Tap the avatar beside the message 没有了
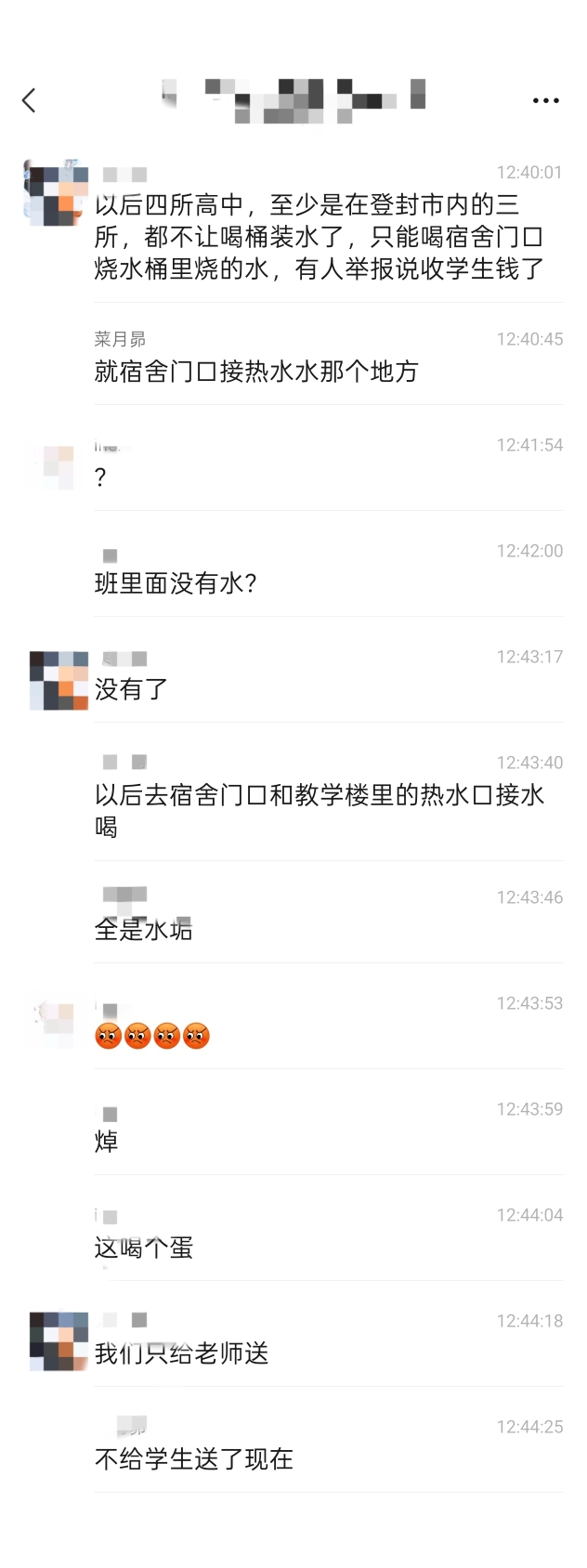The image size is (587, 1568). click(x=59, y=681)
